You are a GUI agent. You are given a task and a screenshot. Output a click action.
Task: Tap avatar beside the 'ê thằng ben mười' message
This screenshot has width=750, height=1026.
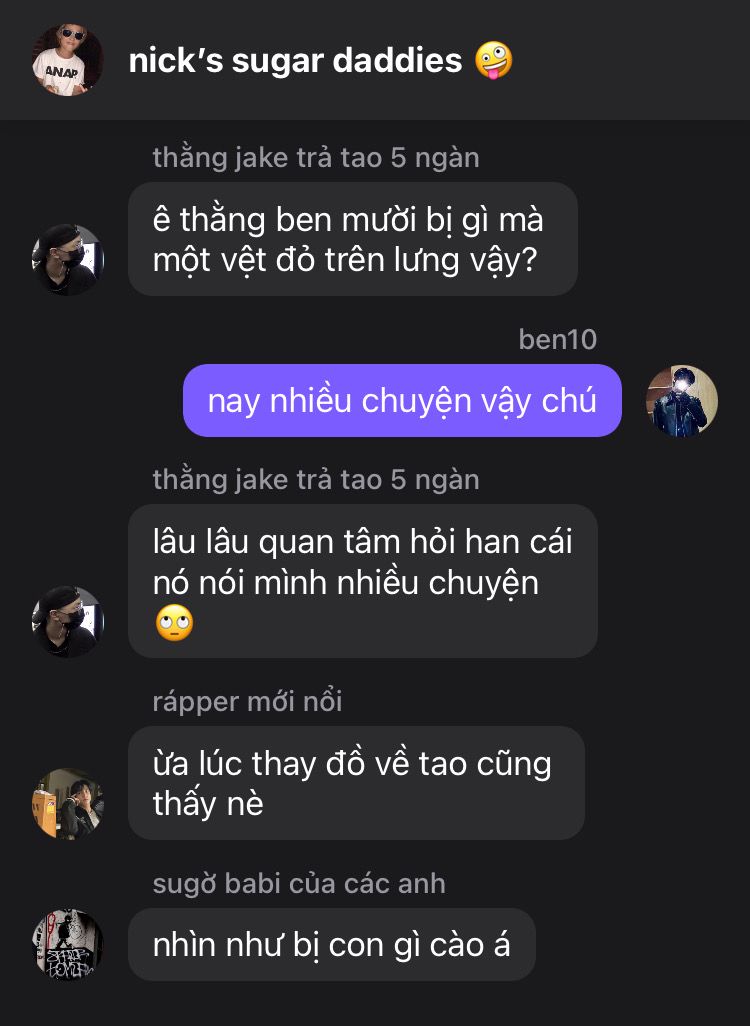tap(68, 260)
